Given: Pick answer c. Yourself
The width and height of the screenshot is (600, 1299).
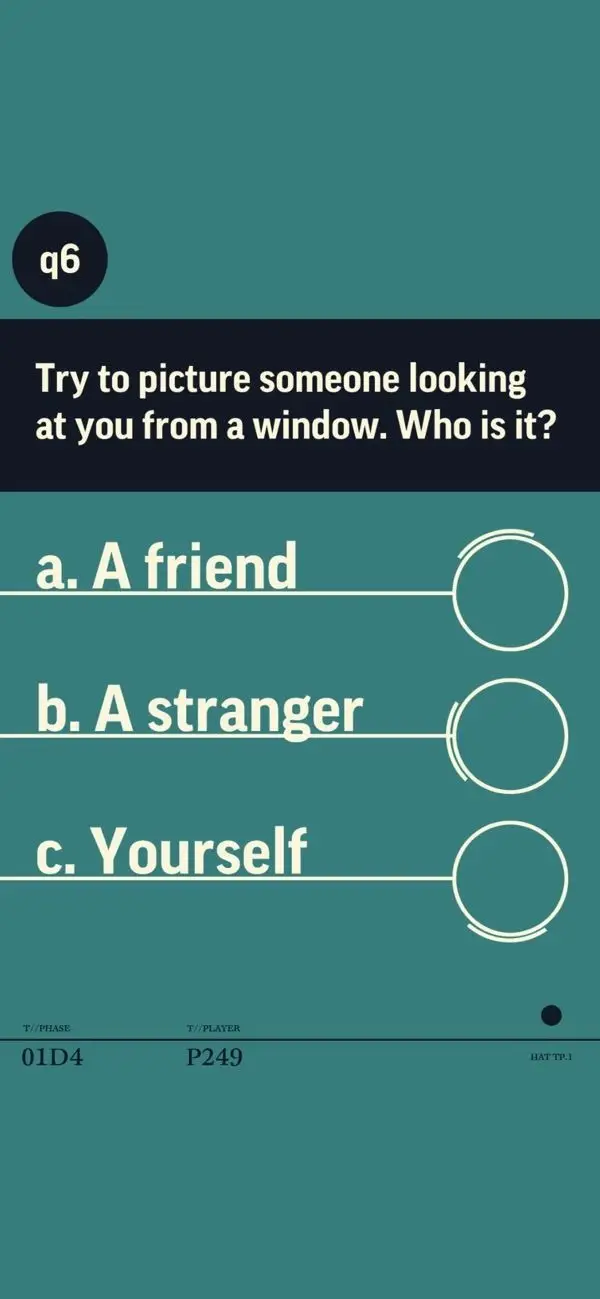Looking at the screenshot, I should (x=510, y=879).
